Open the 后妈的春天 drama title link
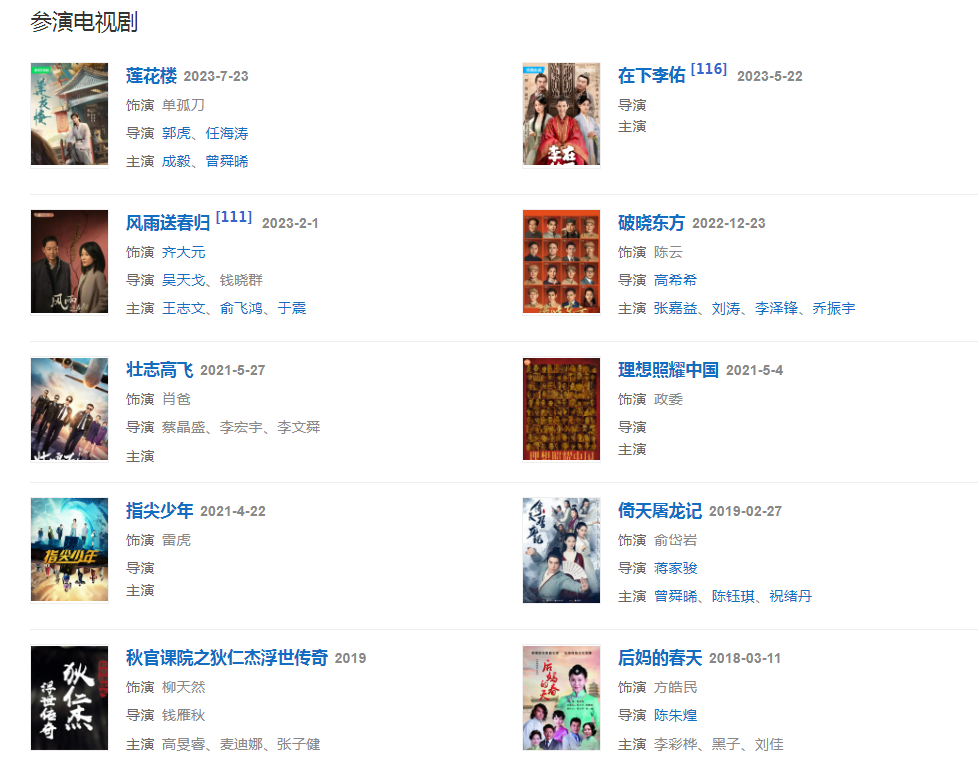This screenshot has width=979, height=773. coord(659,658)
